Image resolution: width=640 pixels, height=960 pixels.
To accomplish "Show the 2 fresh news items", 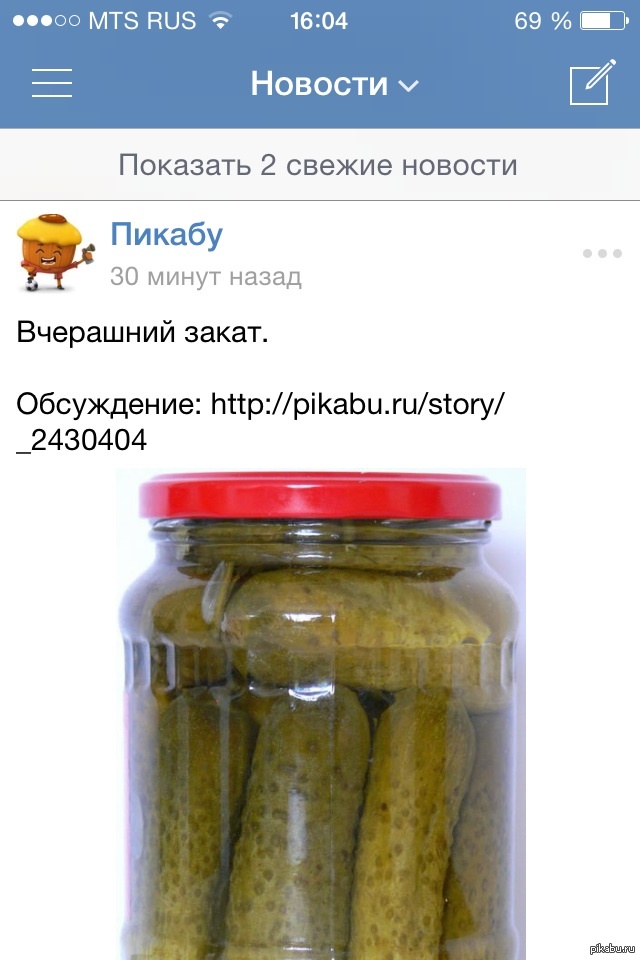I will [x=318, y=165].
